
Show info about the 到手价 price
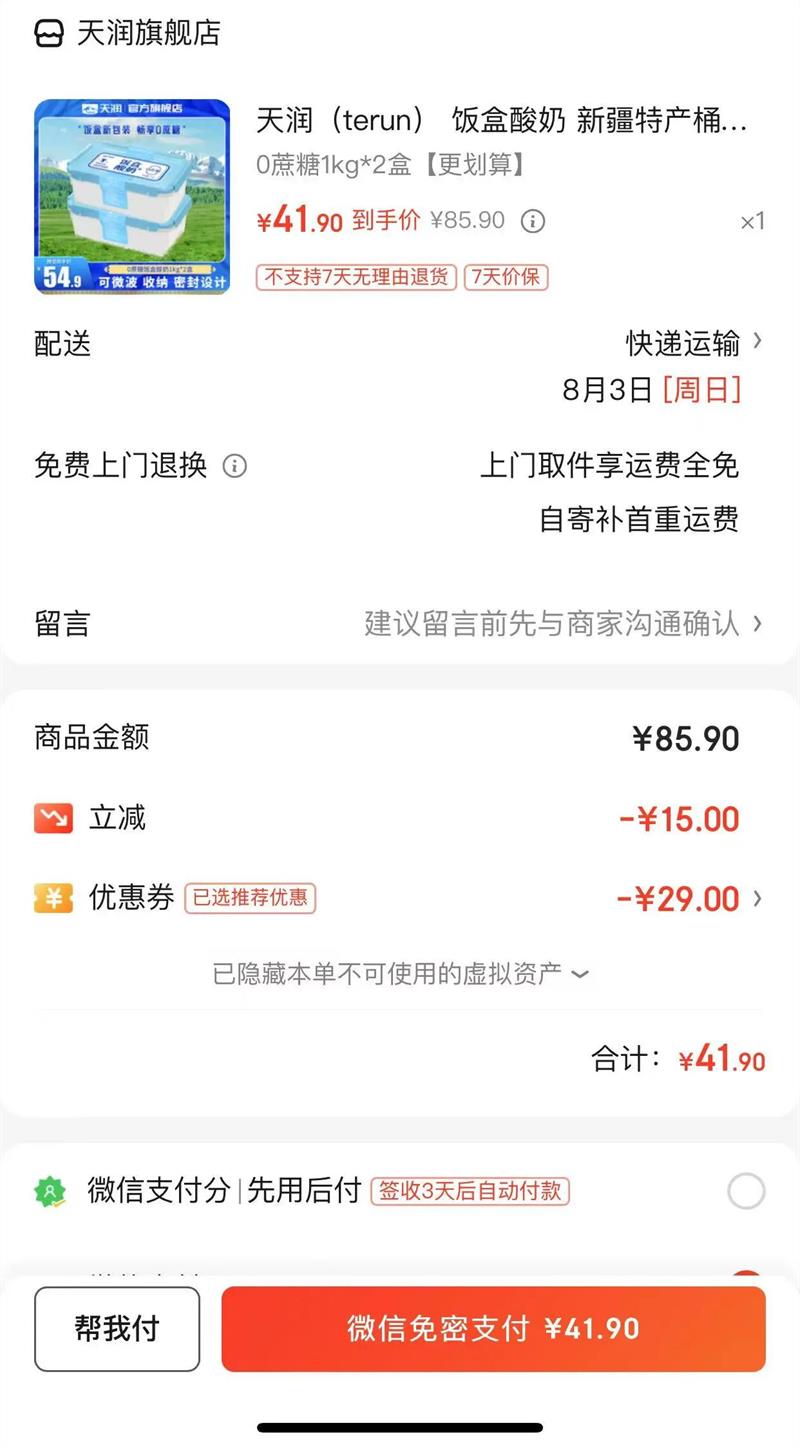(533, 221)
